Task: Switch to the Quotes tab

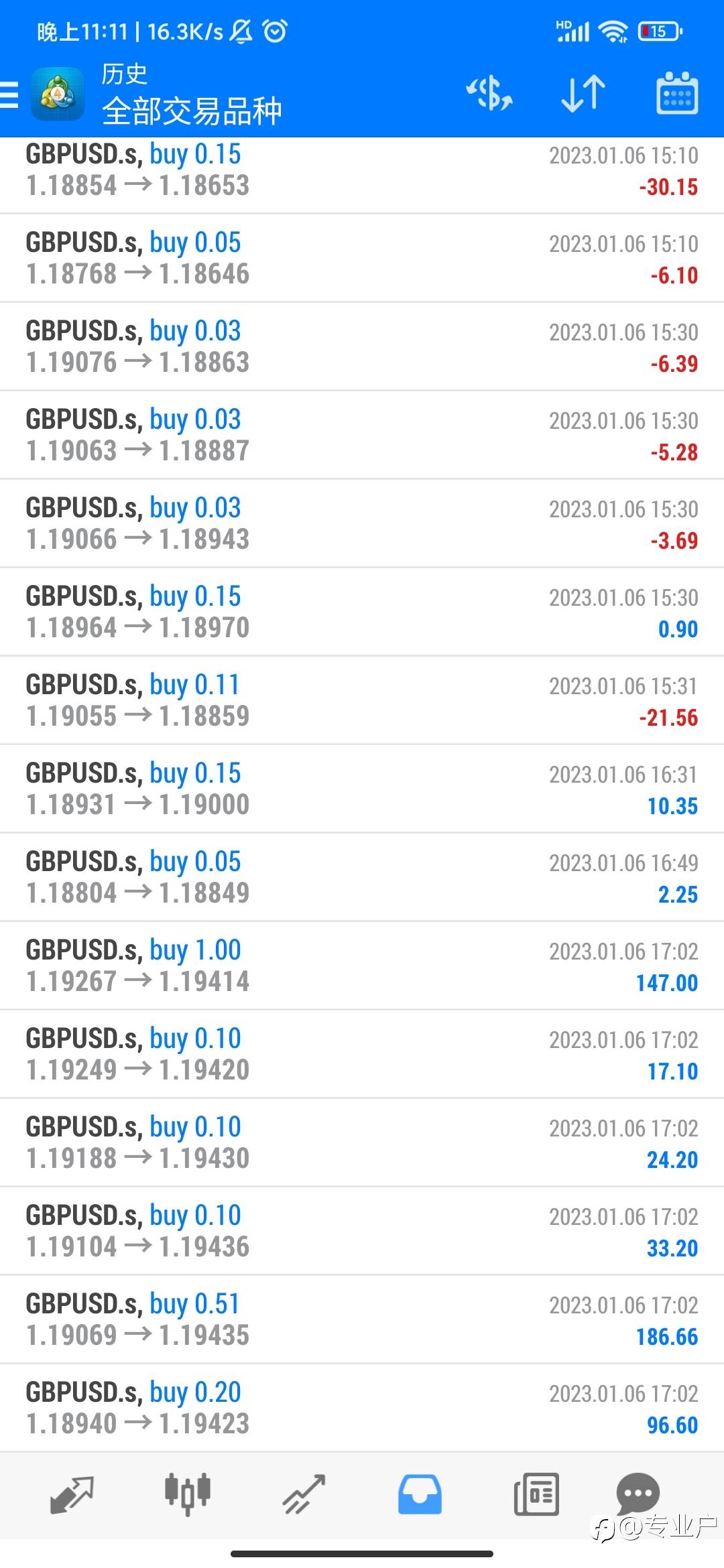Action: click(x=72, y=1494)
